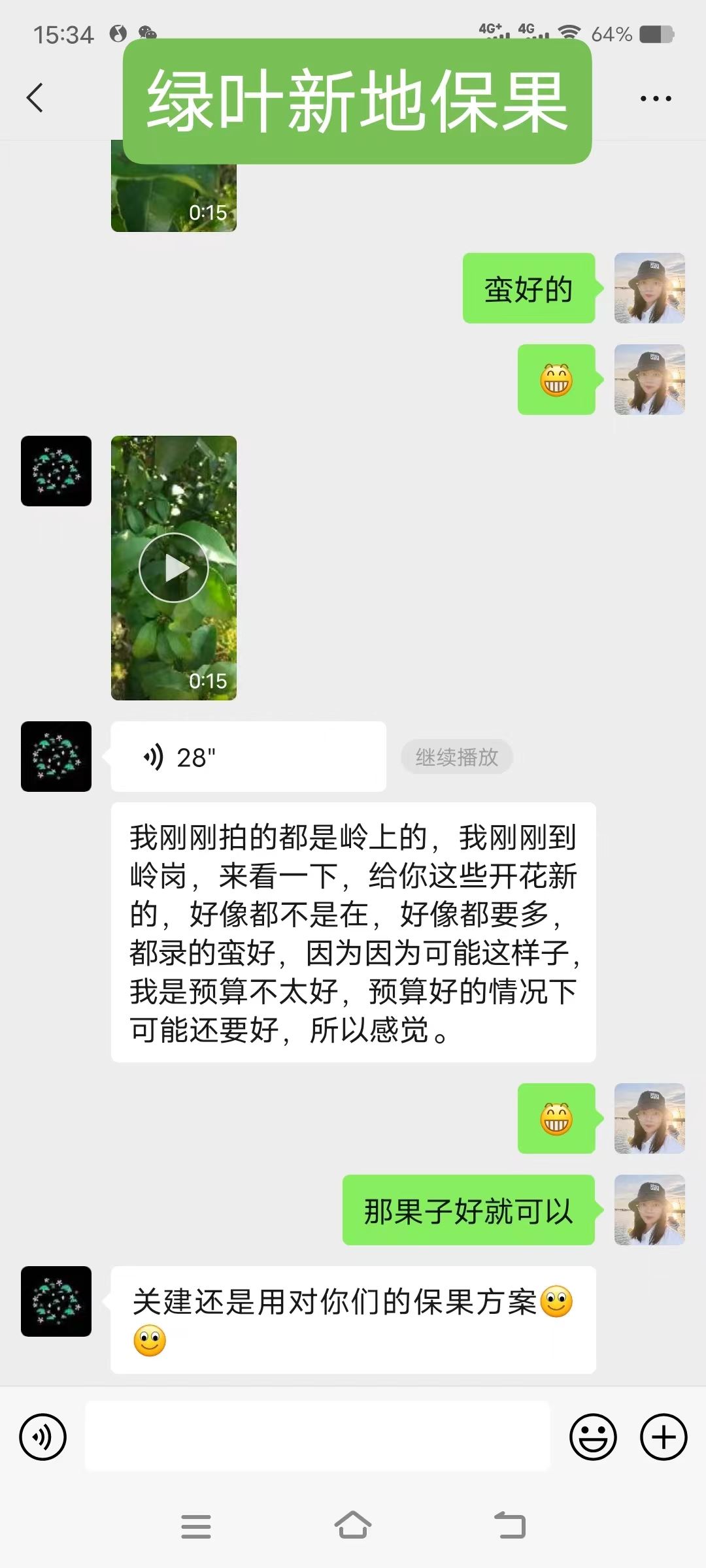This screenshot has height=1568, width=706.
Task: Open the plus attachments menu
Action: (x=663, y=1437)
